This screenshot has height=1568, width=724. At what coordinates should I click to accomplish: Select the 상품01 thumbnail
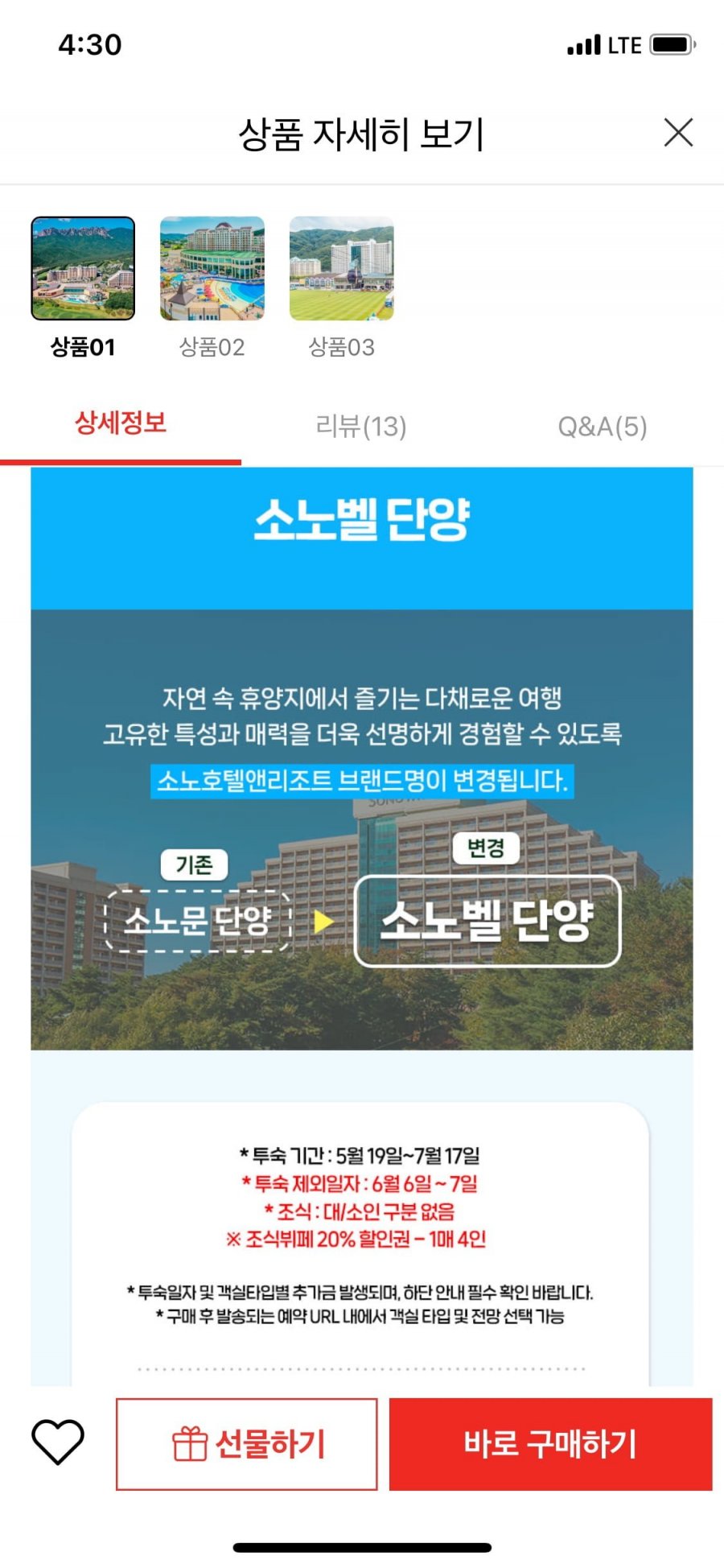83,269
